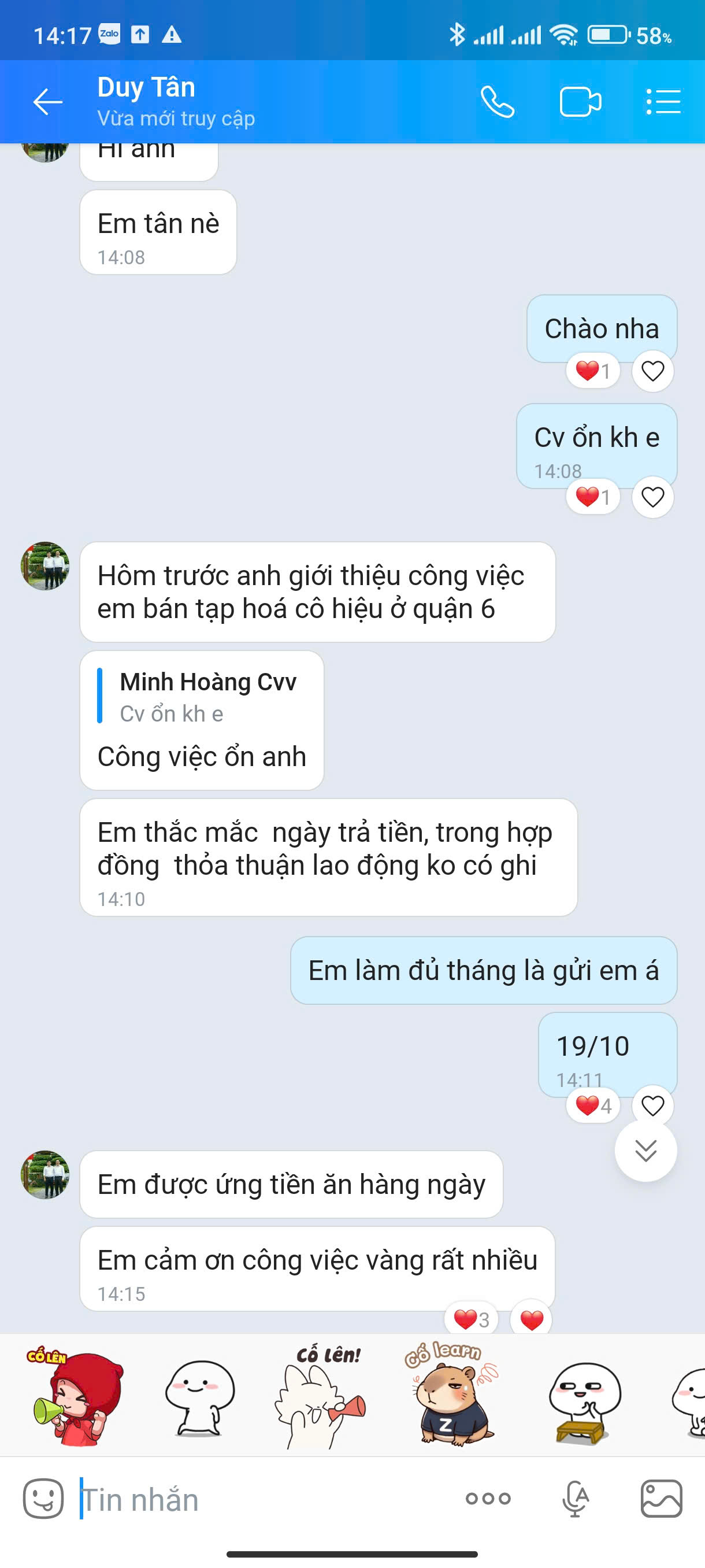705x1568 pixels.
Task: Start a voice call with Duy Tân
Action: (497, 102)
